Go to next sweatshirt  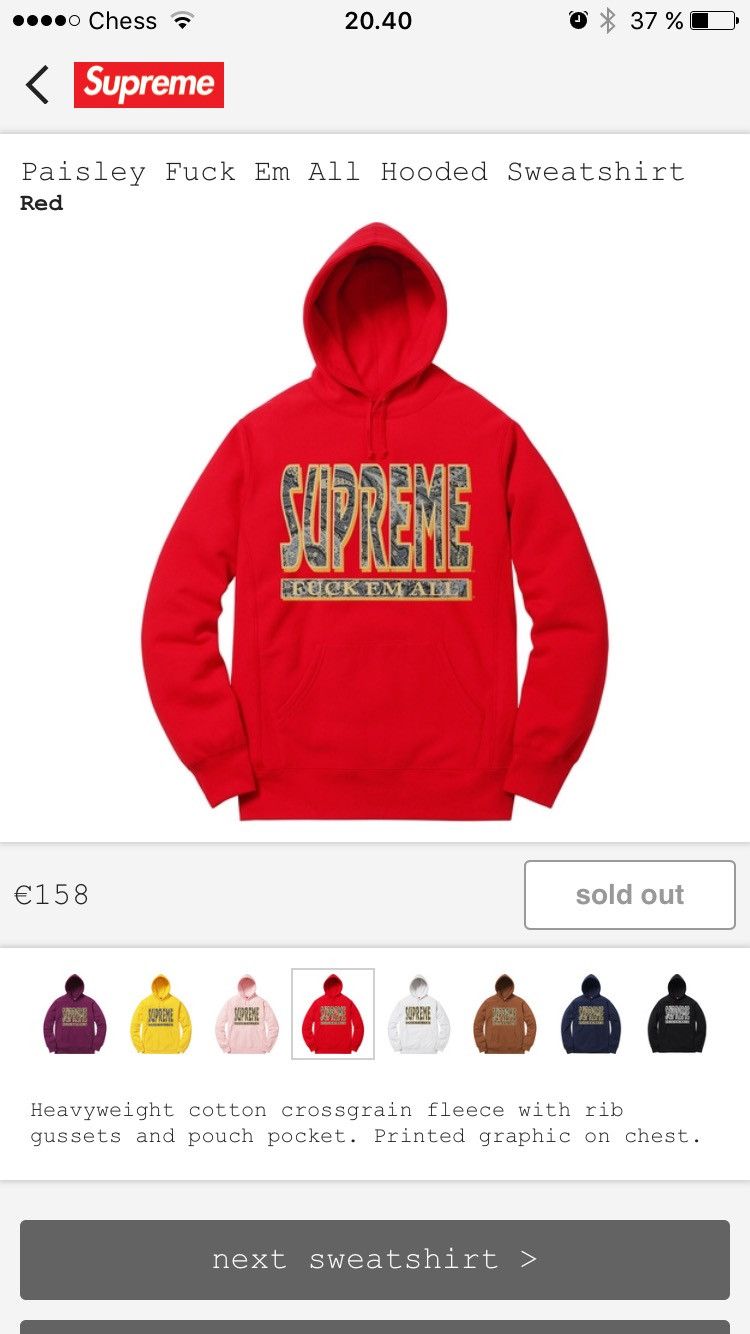pyautogui.click(x=375, y=1259)
